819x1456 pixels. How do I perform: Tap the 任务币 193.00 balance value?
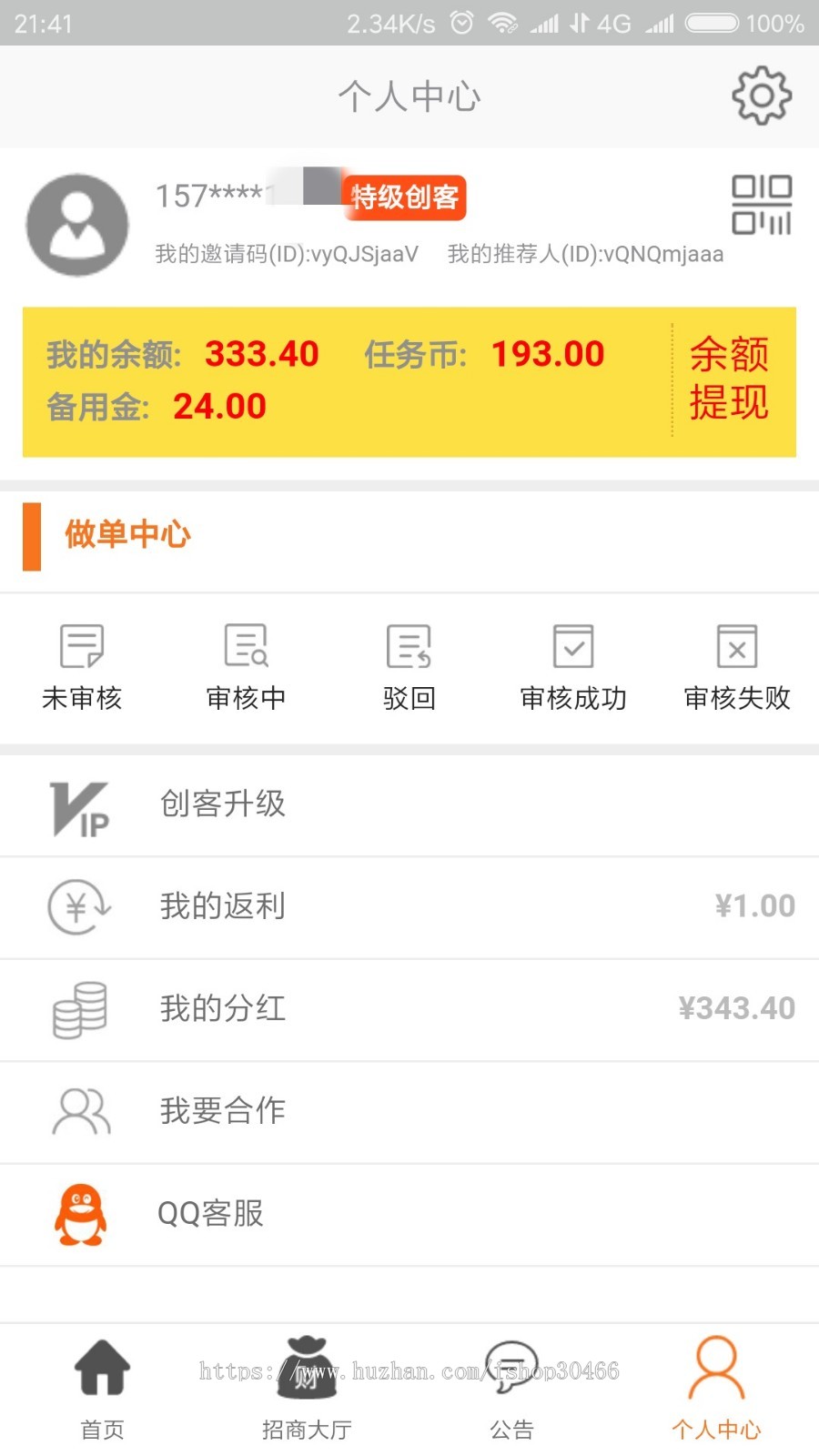(x=546, y=354)
